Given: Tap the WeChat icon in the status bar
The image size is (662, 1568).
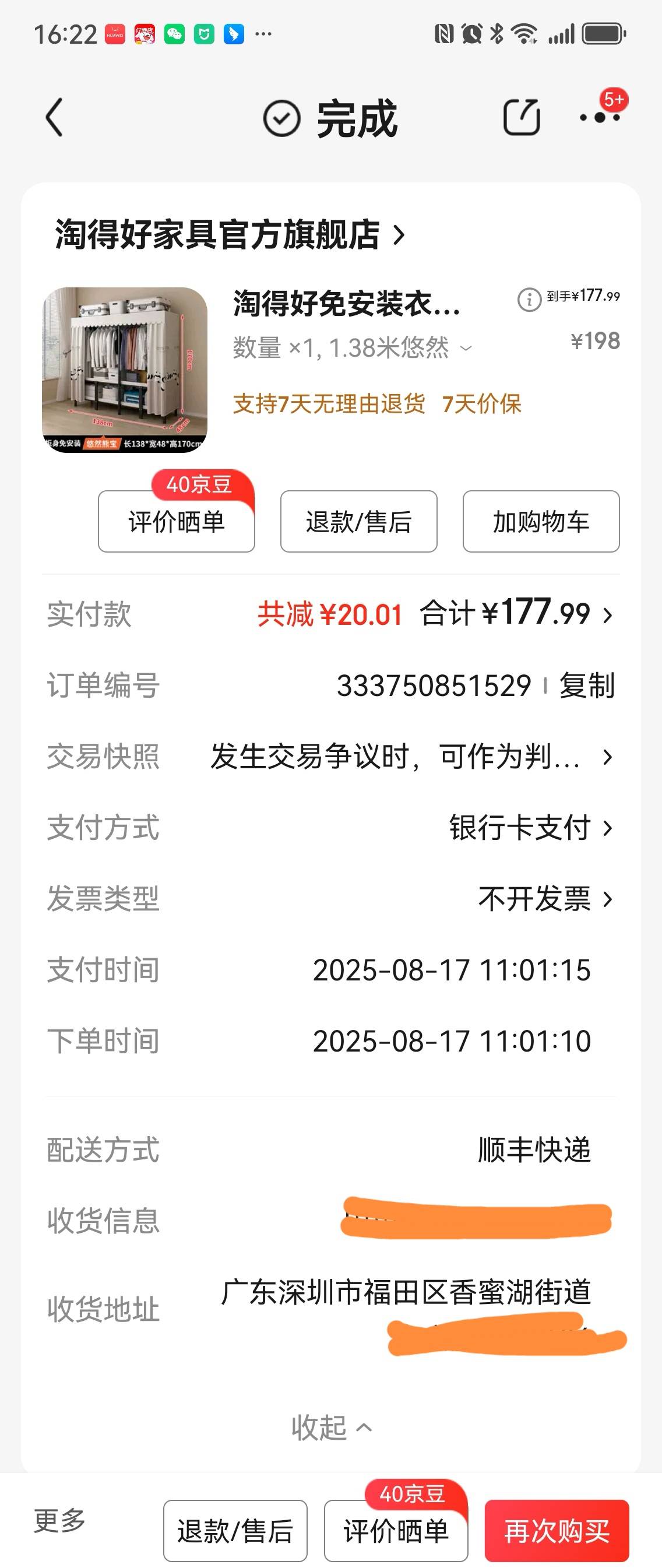Looking at the screenshot, I should pos(175,34).
